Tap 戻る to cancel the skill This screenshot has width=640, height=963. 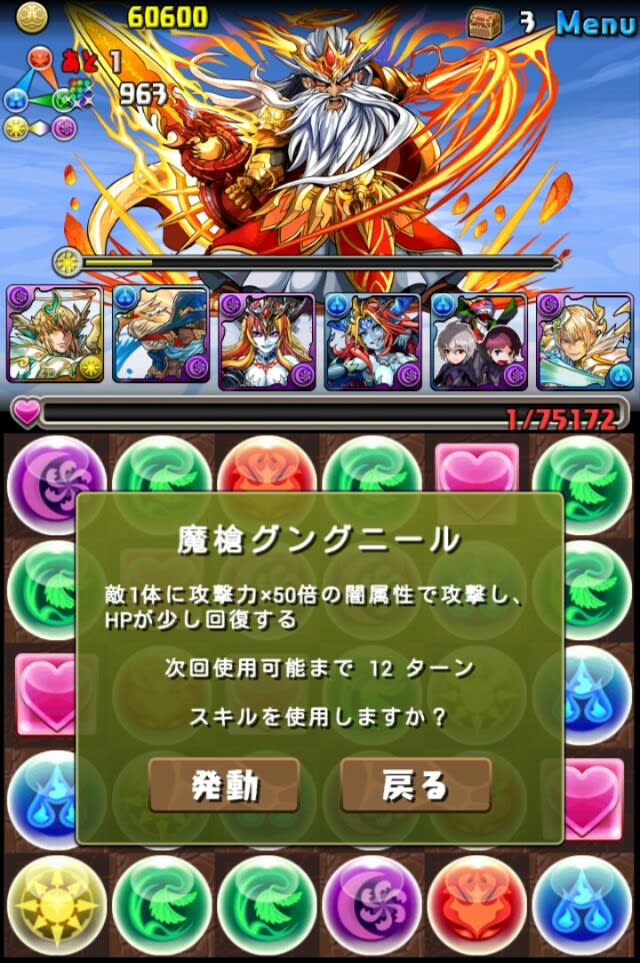point(415,785)
